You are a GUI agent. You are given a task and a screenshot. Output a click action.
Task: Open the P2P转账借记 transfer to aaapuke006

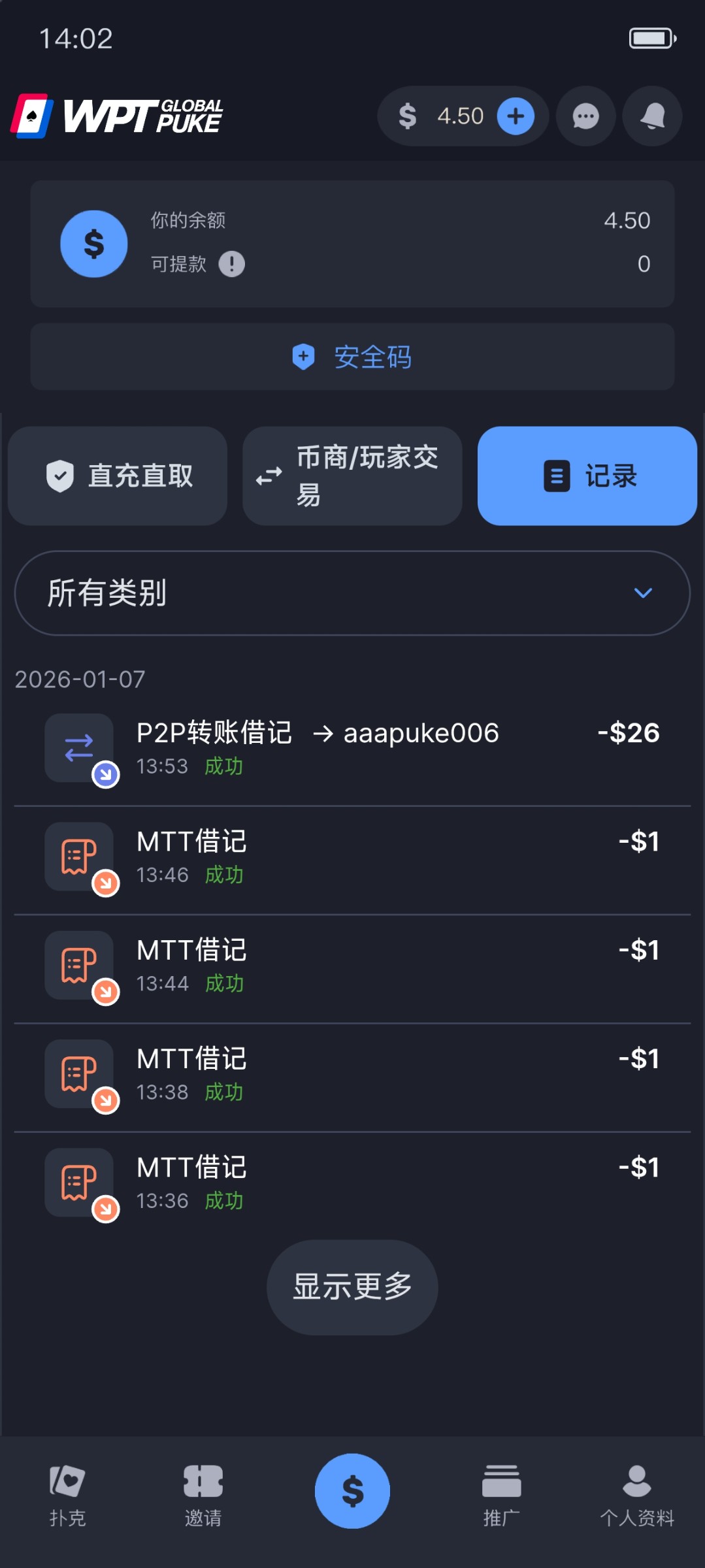[352, 748]
